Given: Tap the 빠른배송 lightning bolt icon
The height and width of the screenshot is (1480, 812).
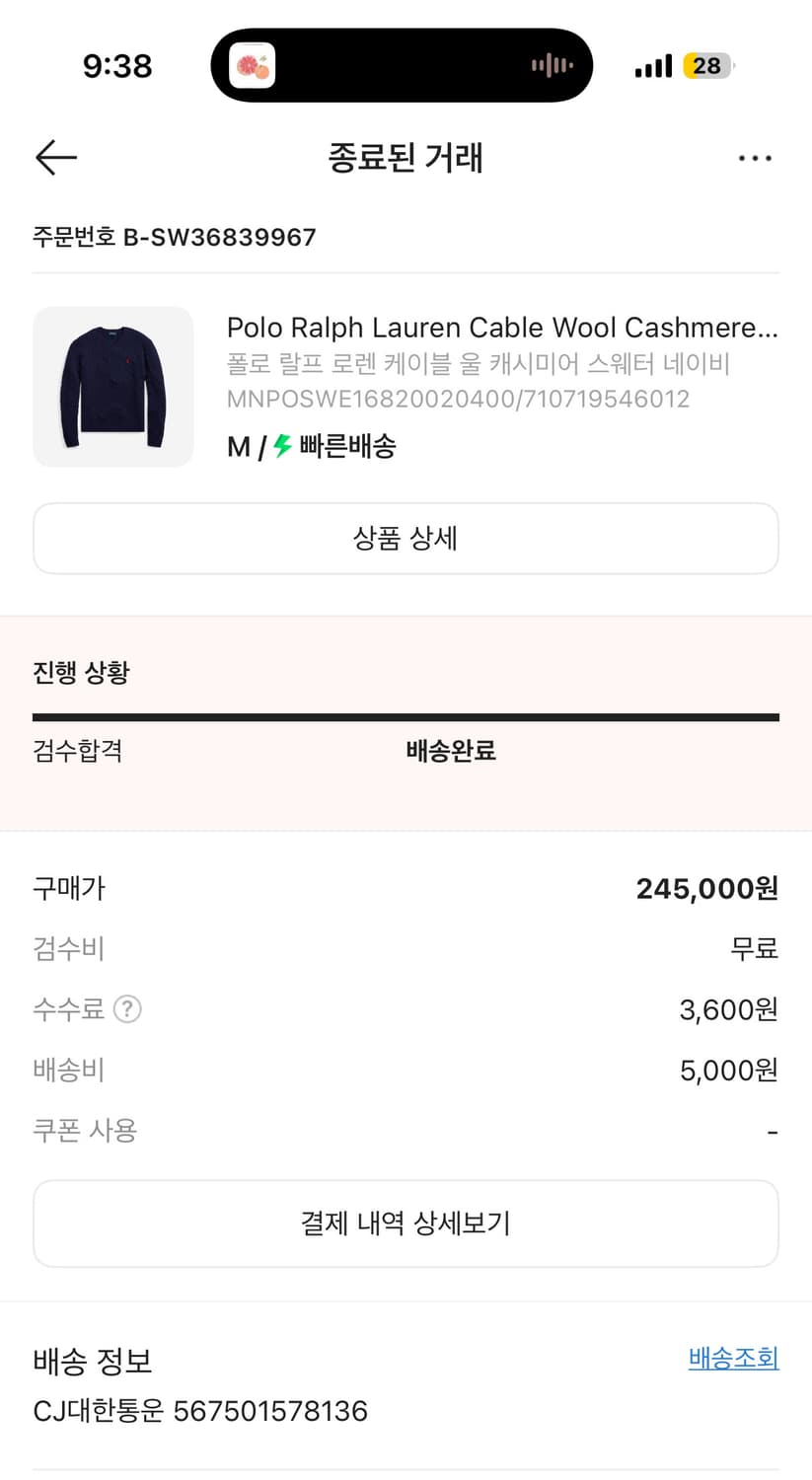Looking at the screenshot, I should click(283, 446).
